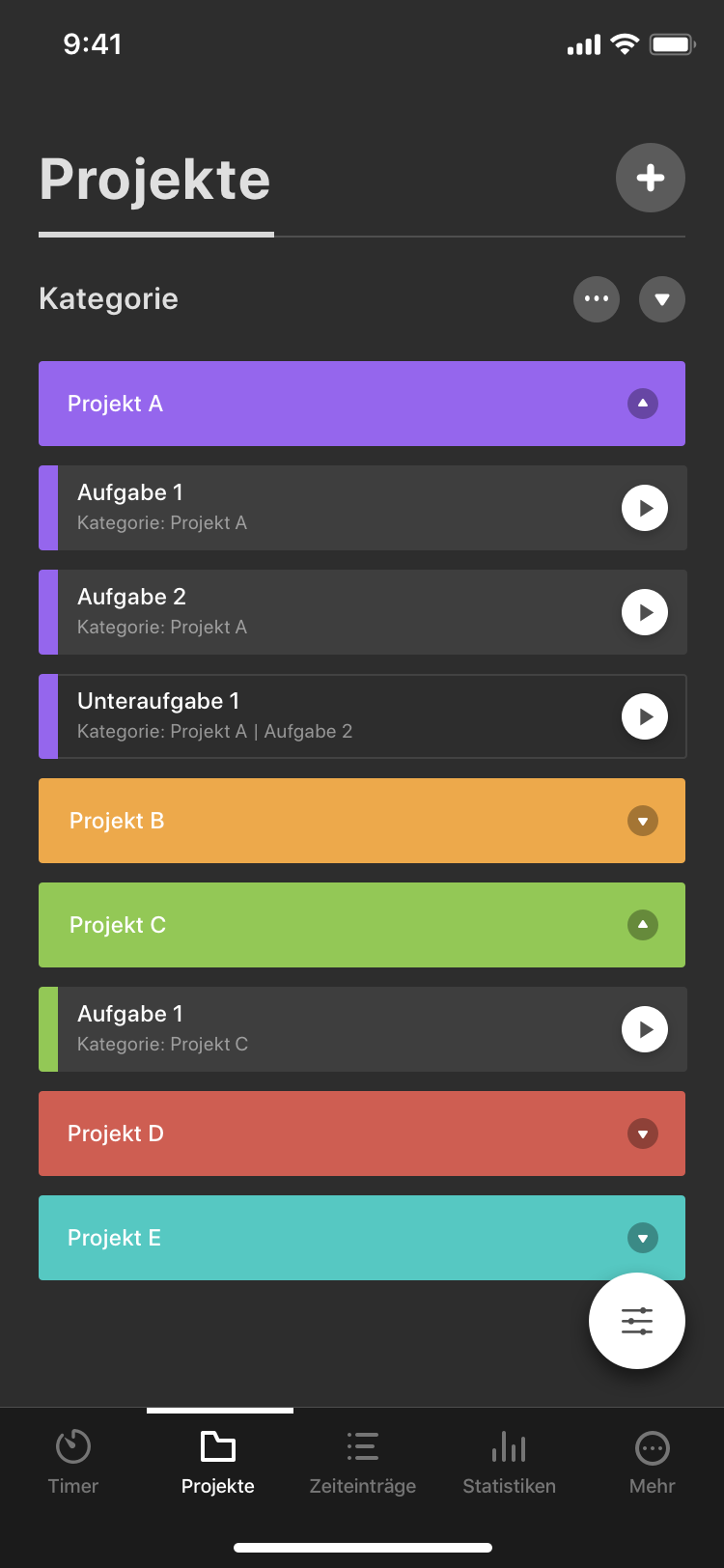Go to the Zeiteinträge tab
Screen dimensions: 724x1568
pos(363,1462)
